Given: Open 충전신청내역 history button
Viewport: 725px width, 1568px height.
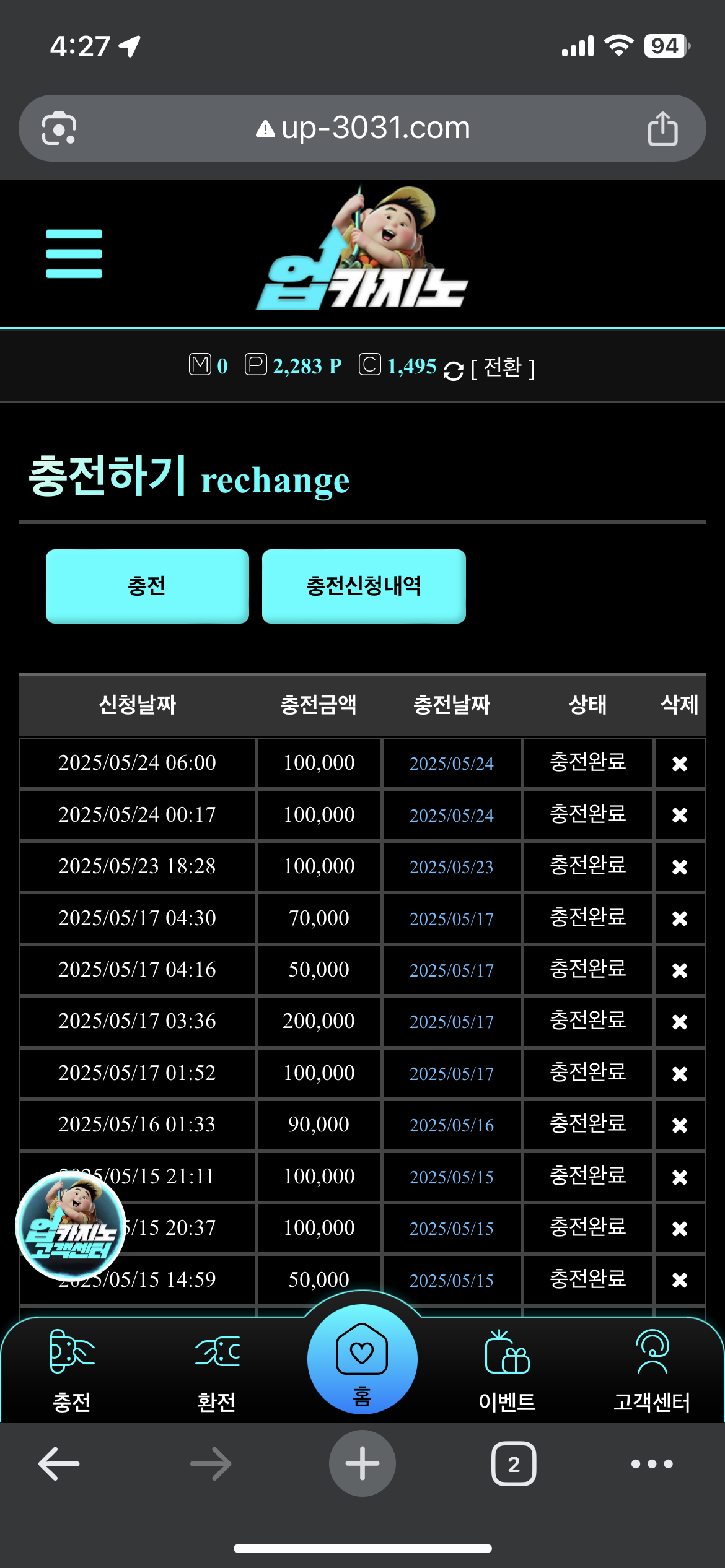Looking at the screenshot, I should point(364,586).
